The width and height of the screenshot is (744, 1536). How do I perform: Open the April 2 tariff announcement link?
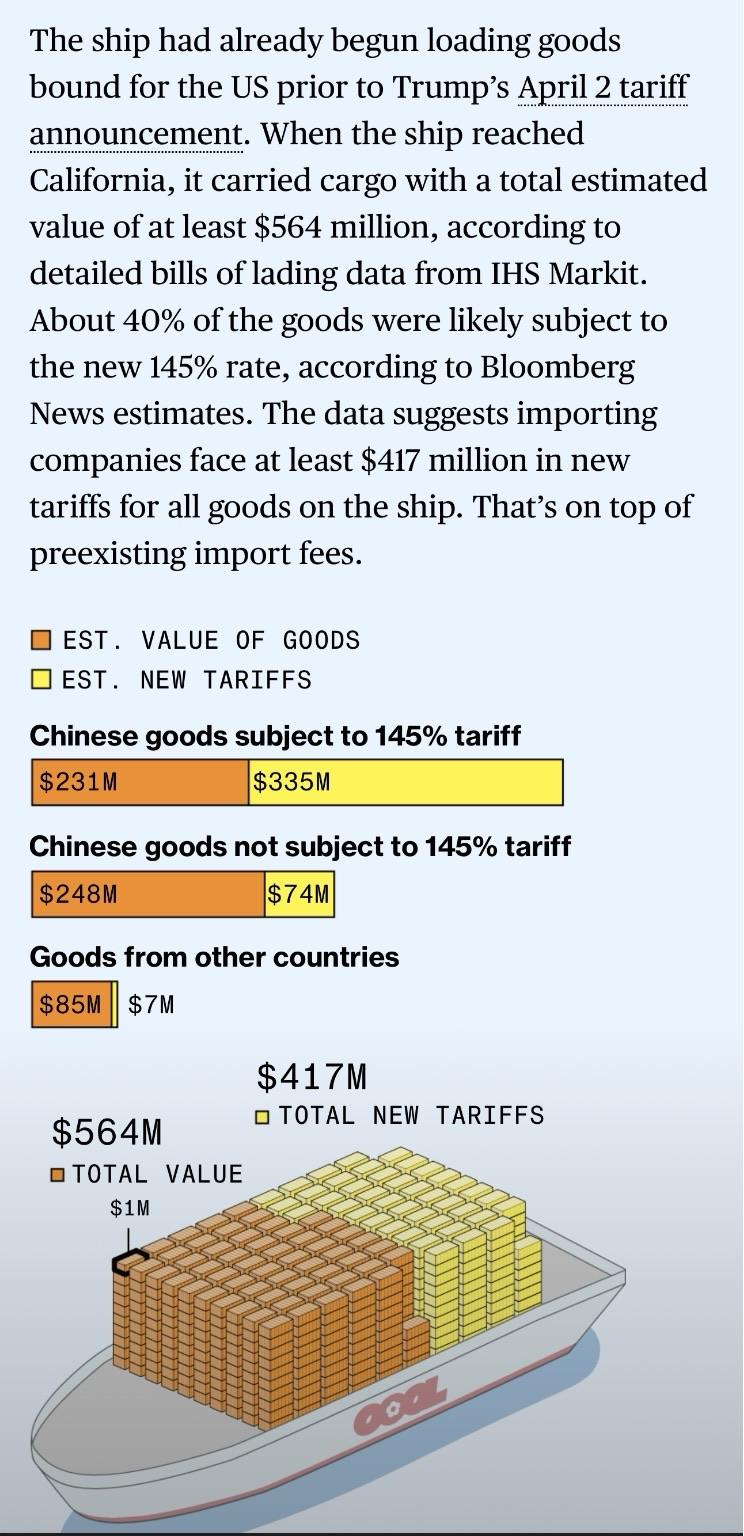pyautogui.click(x=603, y=89)
